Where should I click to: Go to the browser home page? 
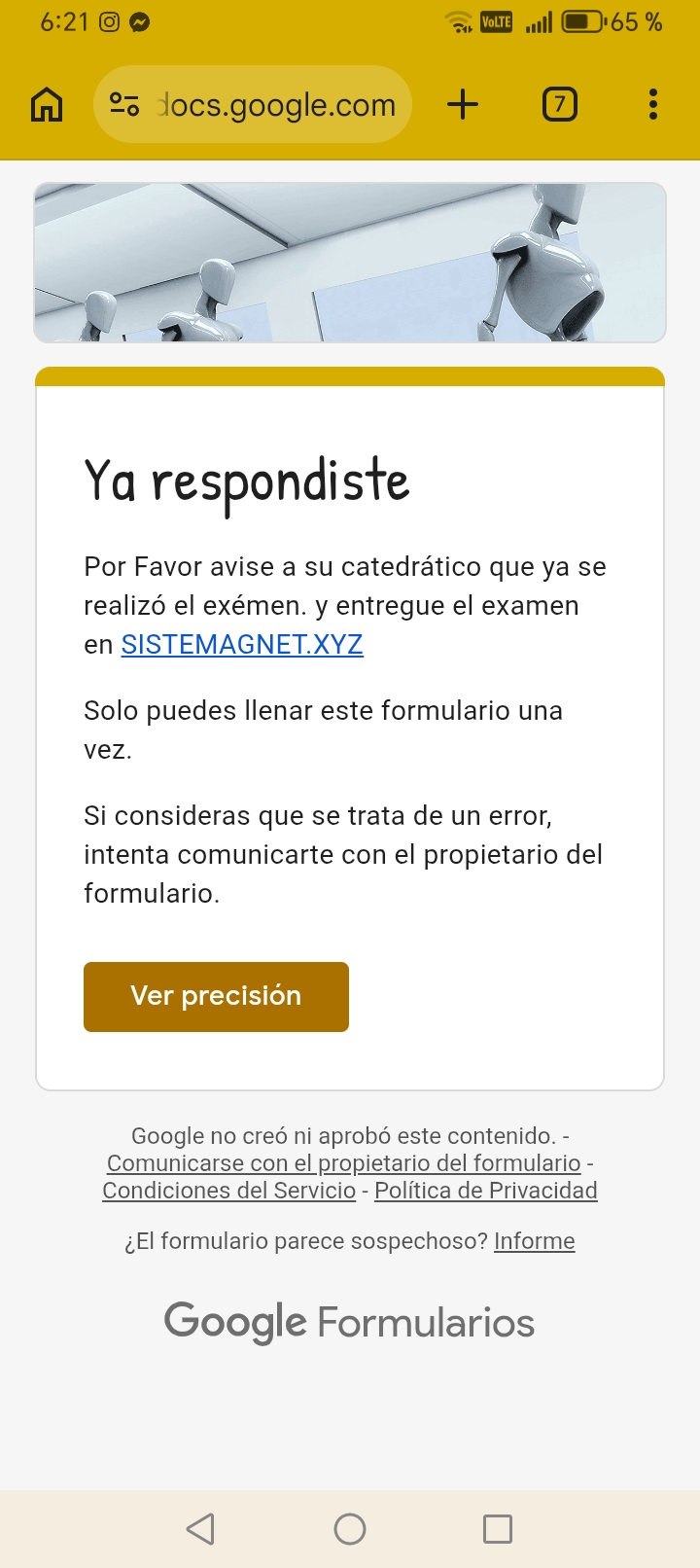pos(47,104)
